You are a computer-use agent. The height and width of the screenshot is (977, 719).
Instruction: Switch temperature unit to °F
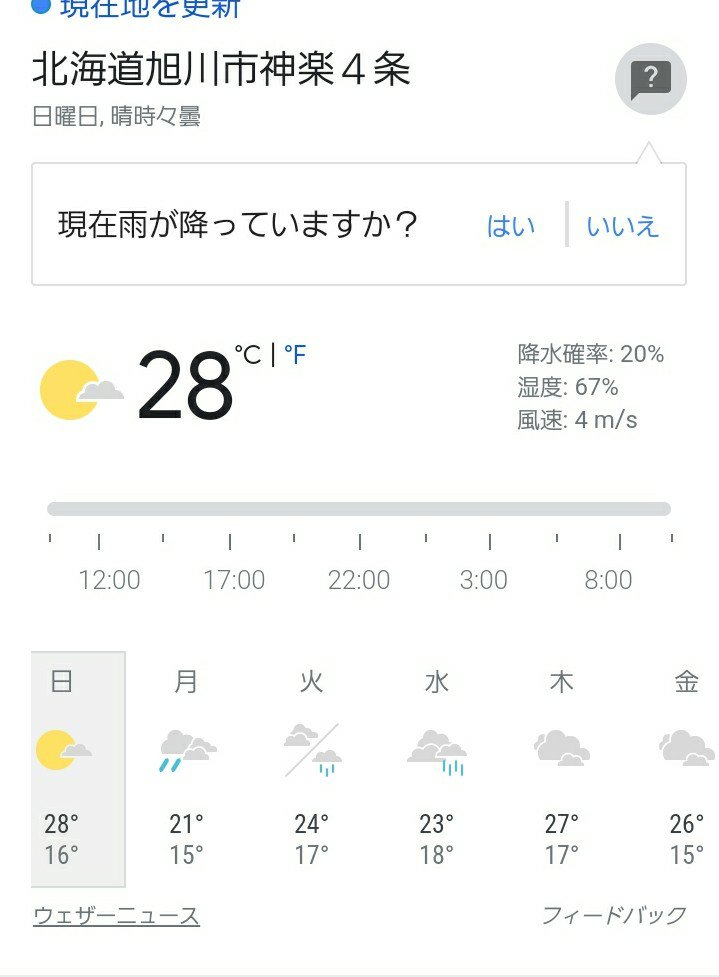295,355
